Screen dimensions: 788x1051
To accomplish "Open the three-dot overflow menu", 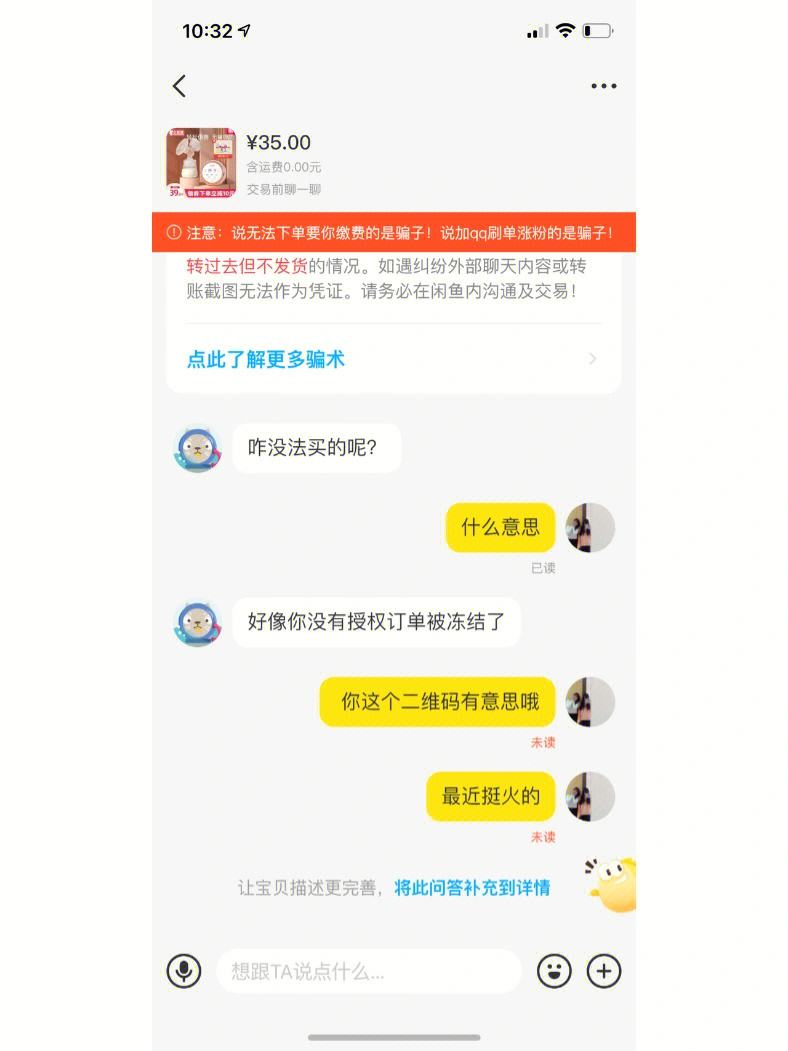I will coord(603,86).
